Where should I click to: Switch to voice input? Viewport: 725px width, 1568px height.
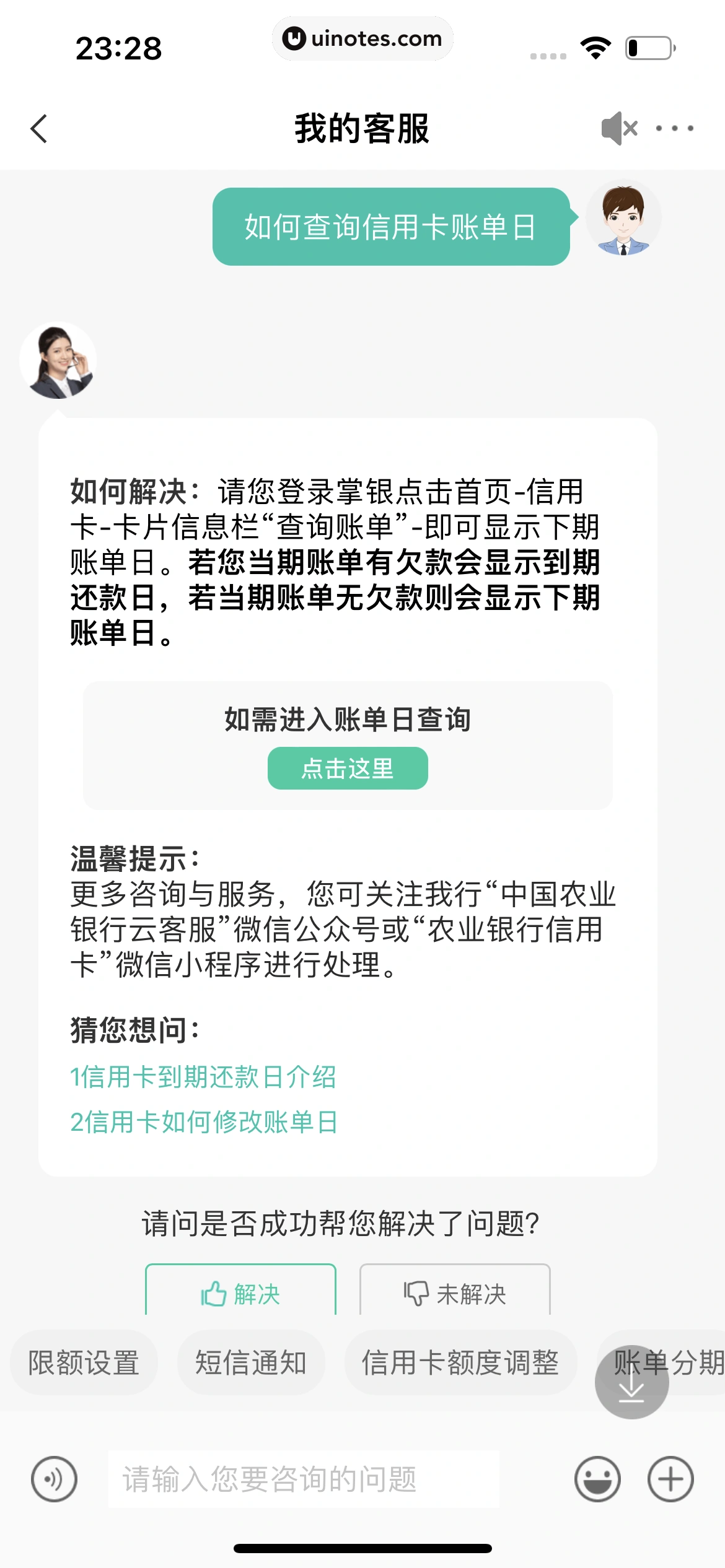click(x=55, y=1479)
